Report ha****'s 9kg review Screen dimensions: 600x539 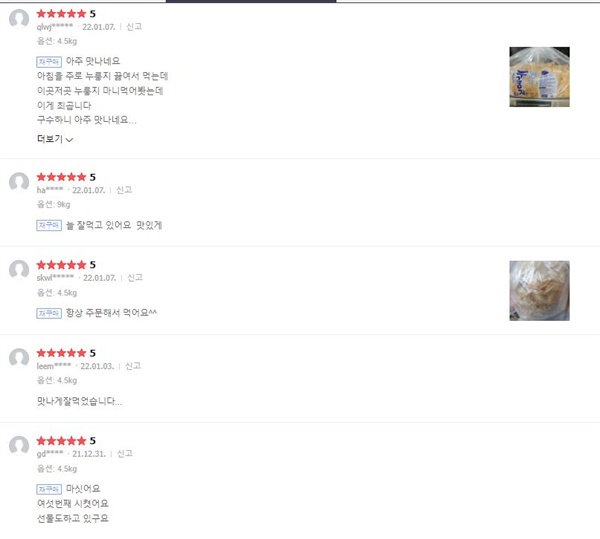[x=124, y=190]
